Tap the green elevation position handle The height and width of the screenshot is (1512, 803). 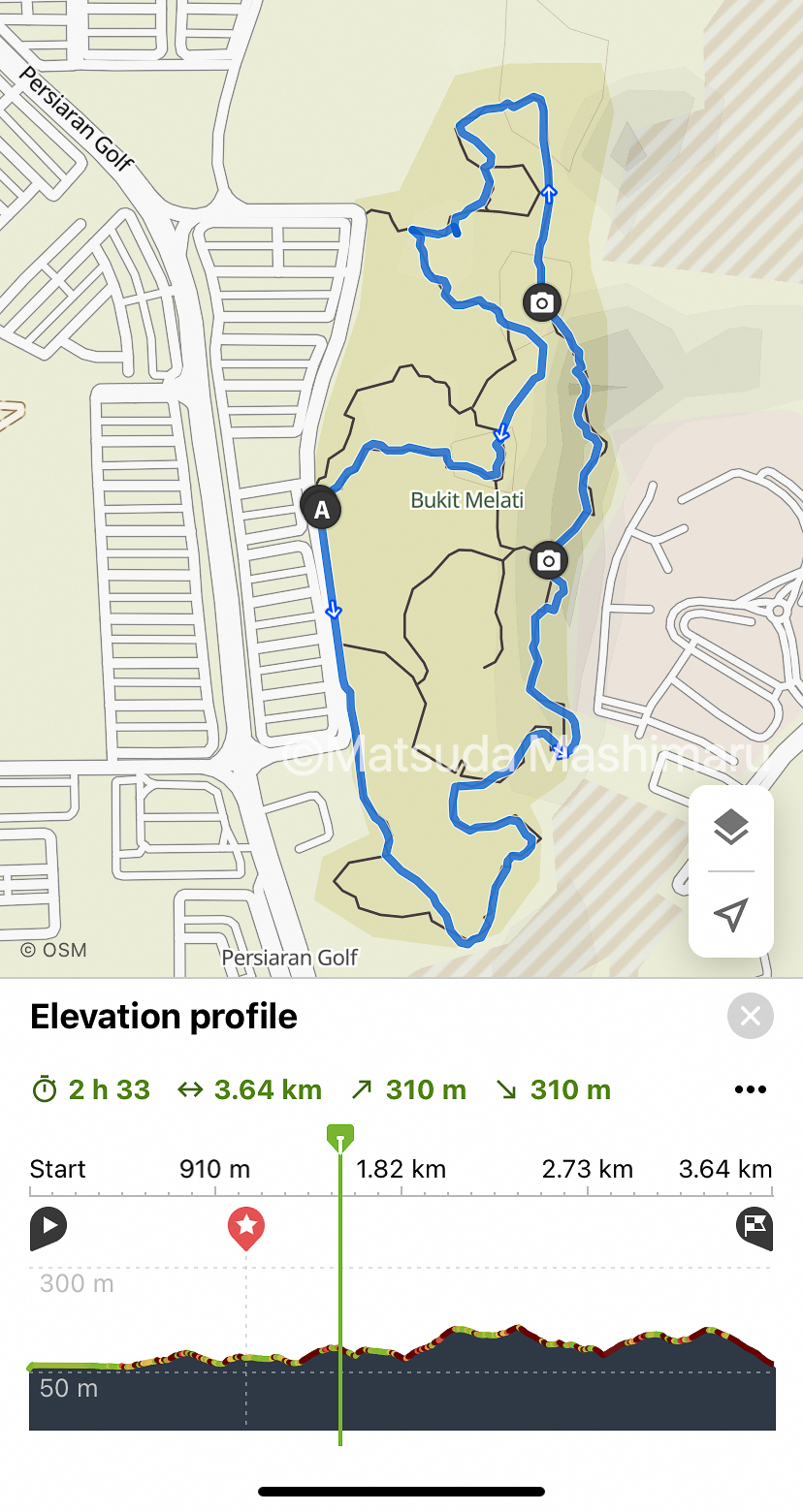click(340, 1137)
